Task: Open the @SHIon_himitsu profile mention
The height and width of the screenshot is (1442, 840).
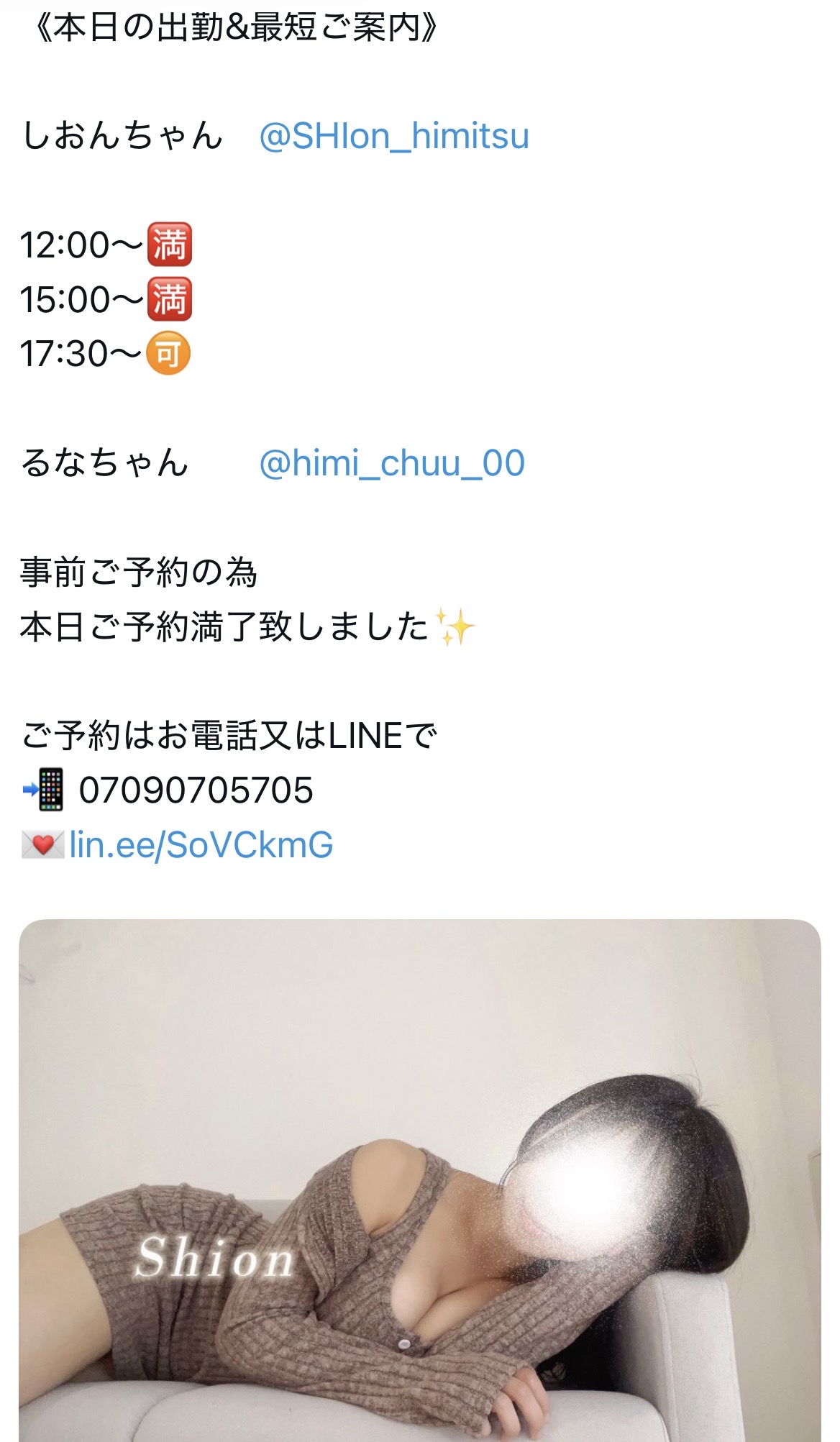Action: point(393,136)
